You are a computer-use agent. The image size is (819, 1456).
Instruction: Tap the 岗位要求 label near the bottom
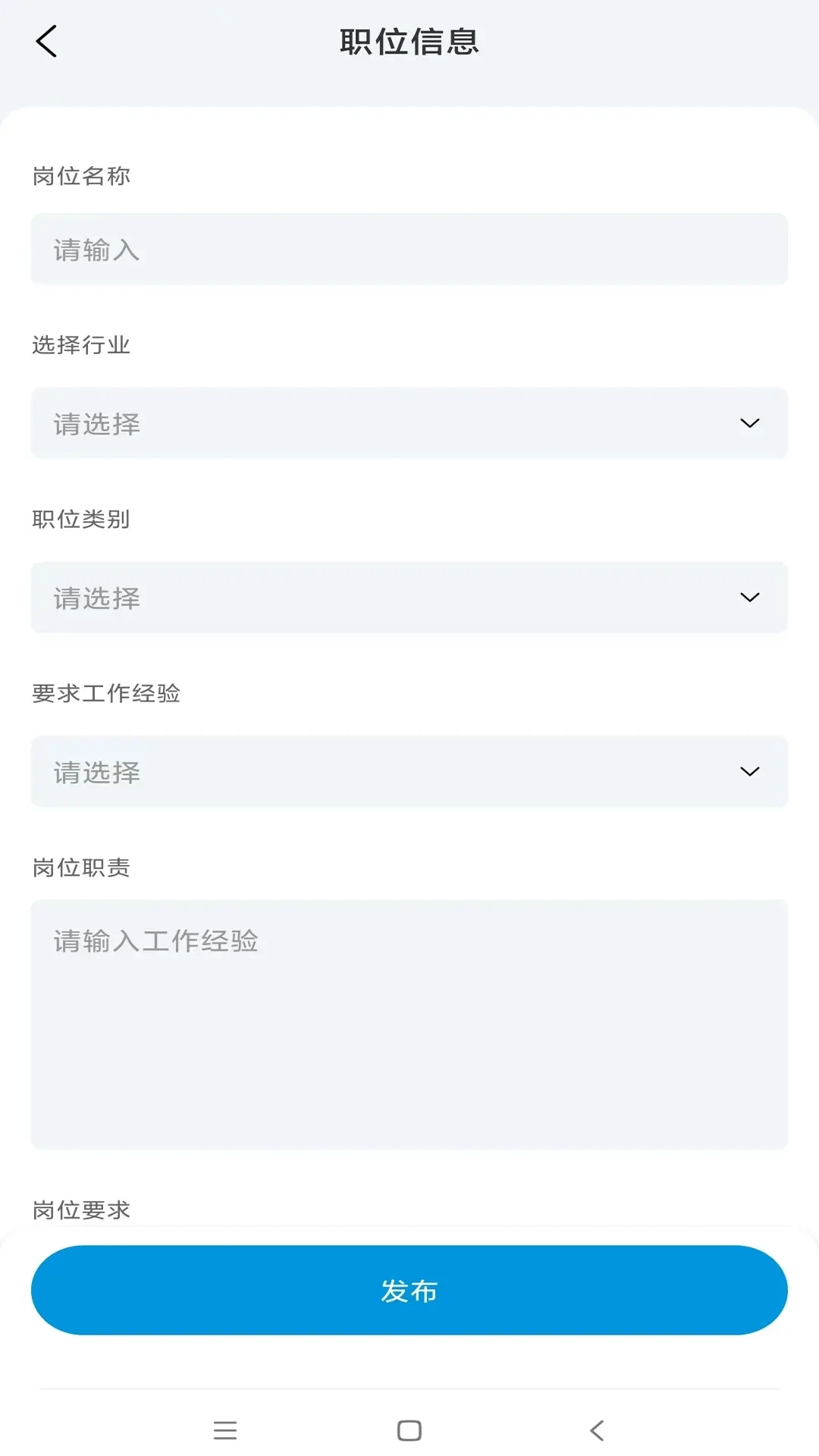click(x=80, y=1209)
